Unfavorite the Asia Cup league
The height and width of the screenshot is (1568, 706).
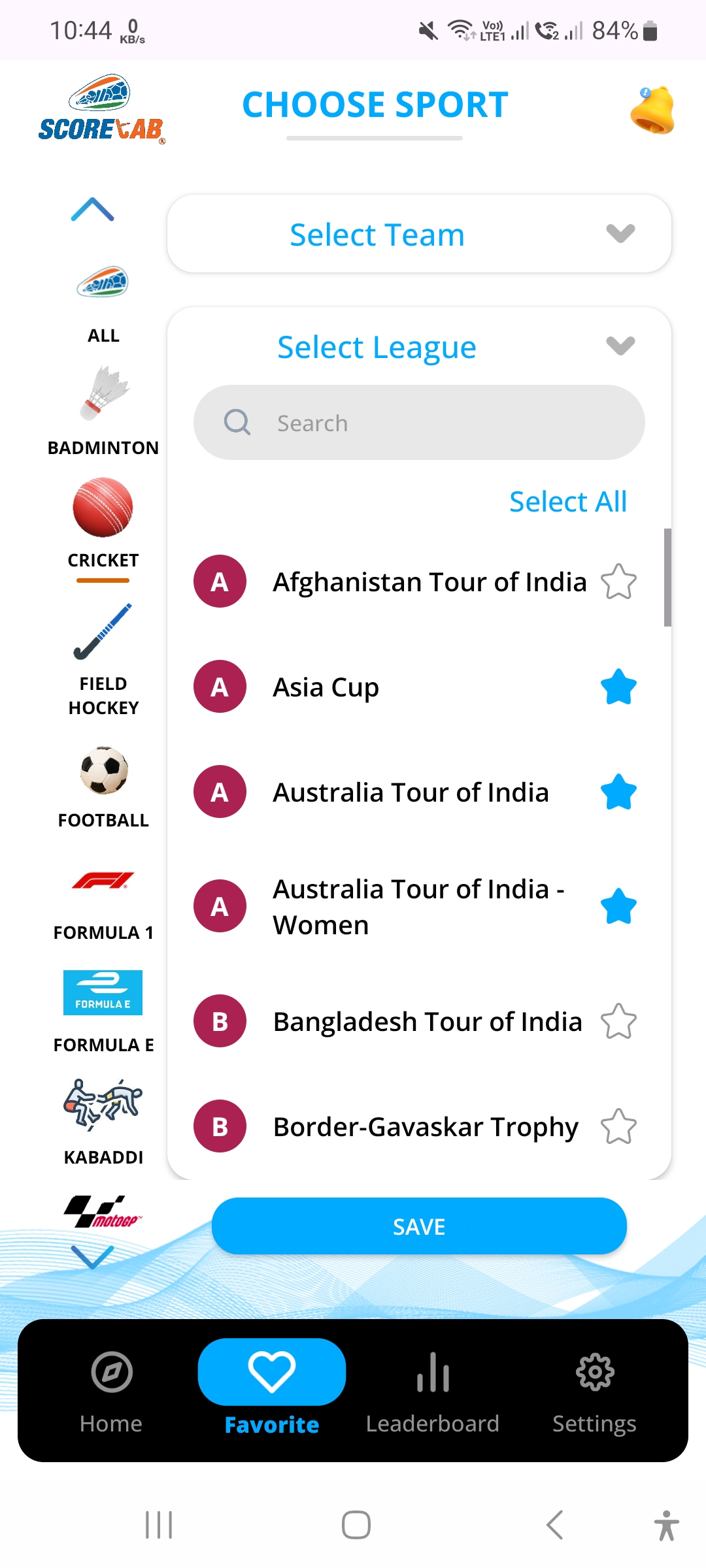(618, 687)
